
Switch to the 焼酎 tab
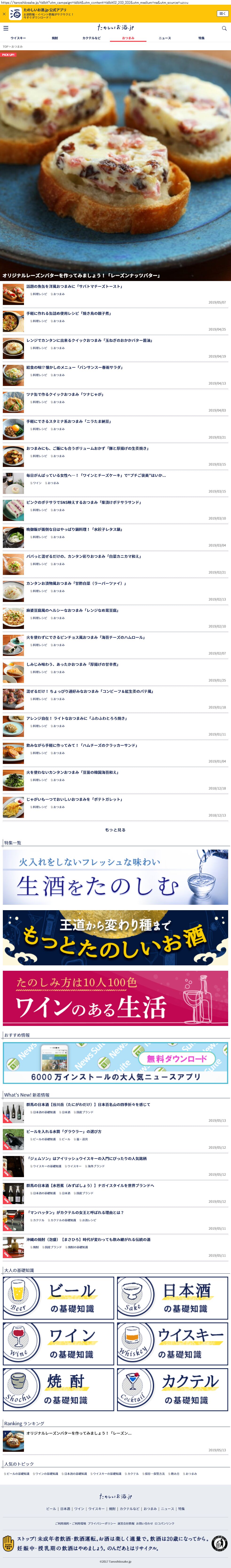(x=55, y=38)
